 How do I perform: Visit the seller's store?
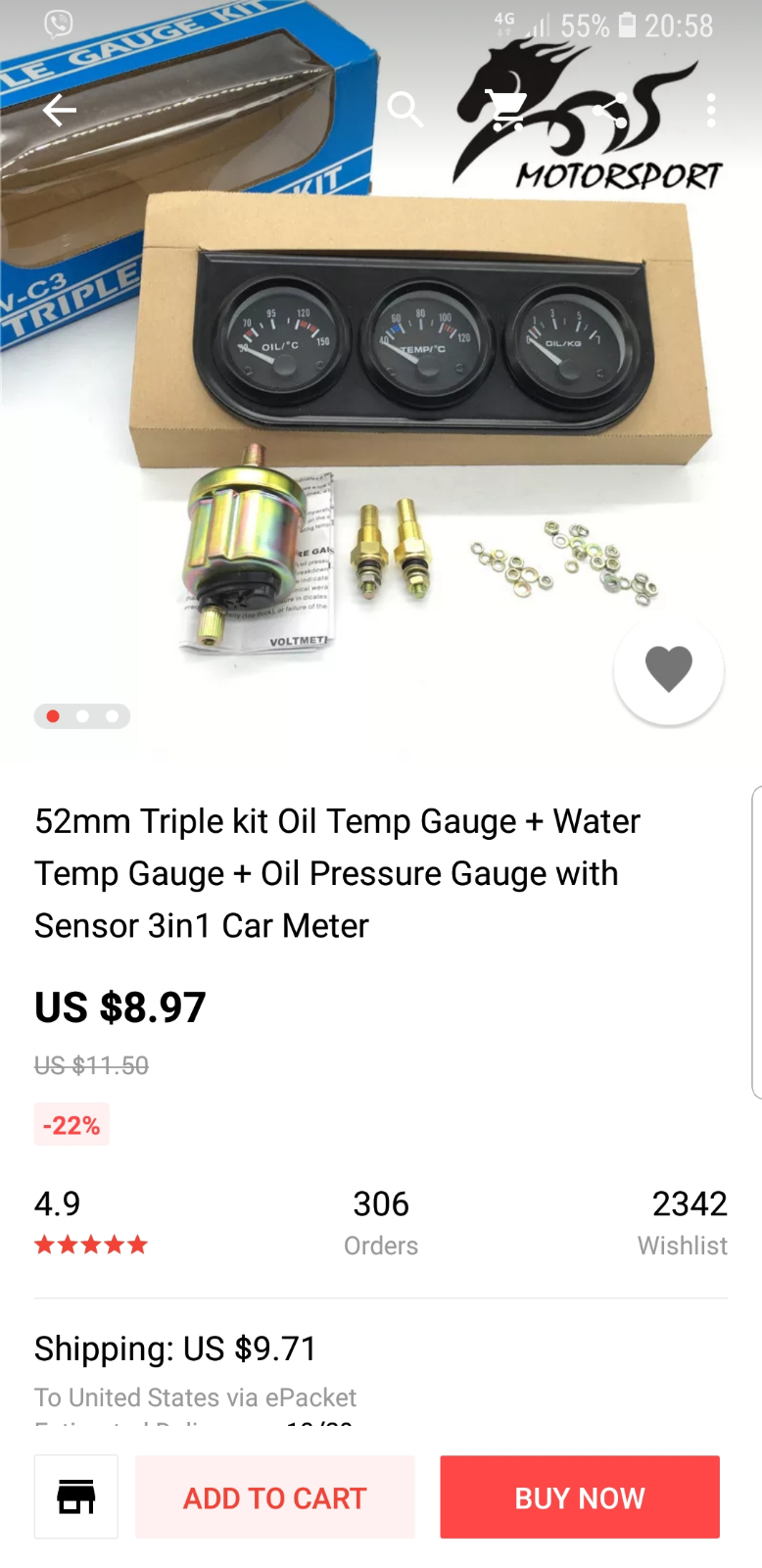(76, 1497)
